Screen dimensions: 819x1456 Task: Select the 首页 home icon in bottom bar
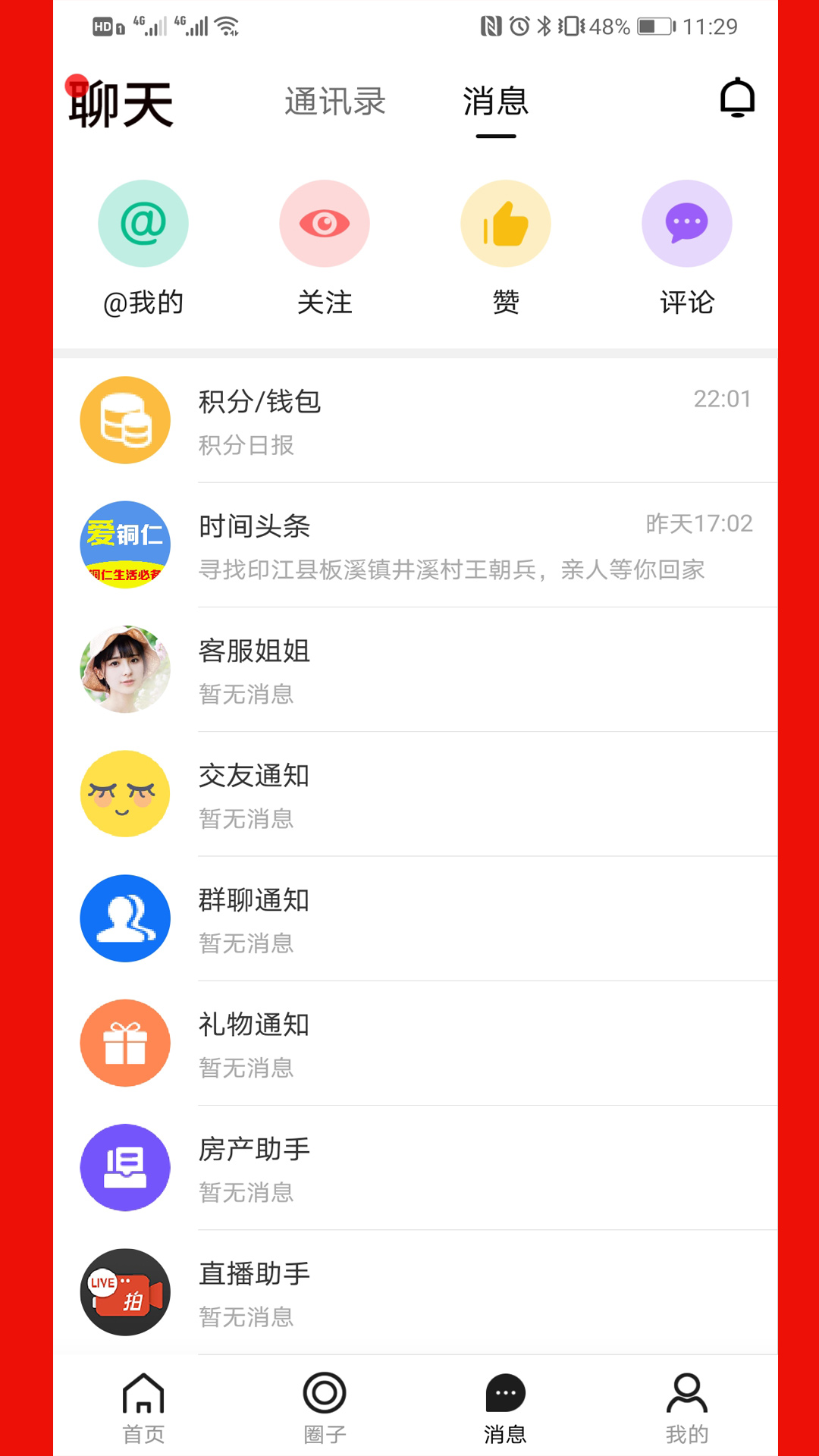pos(143,1401)
